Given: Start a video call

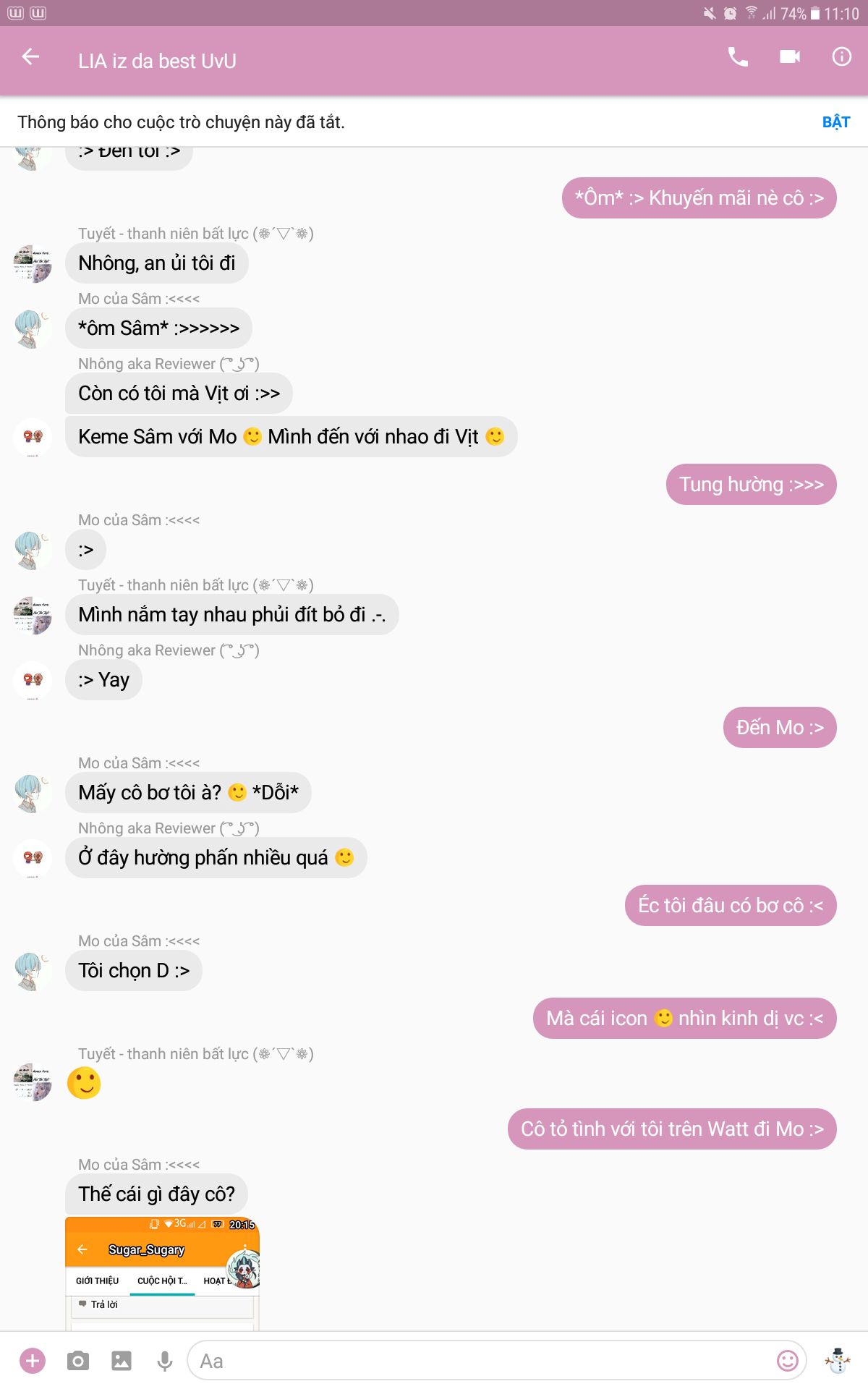Looking at the screenshot, I should click(789, 57).
